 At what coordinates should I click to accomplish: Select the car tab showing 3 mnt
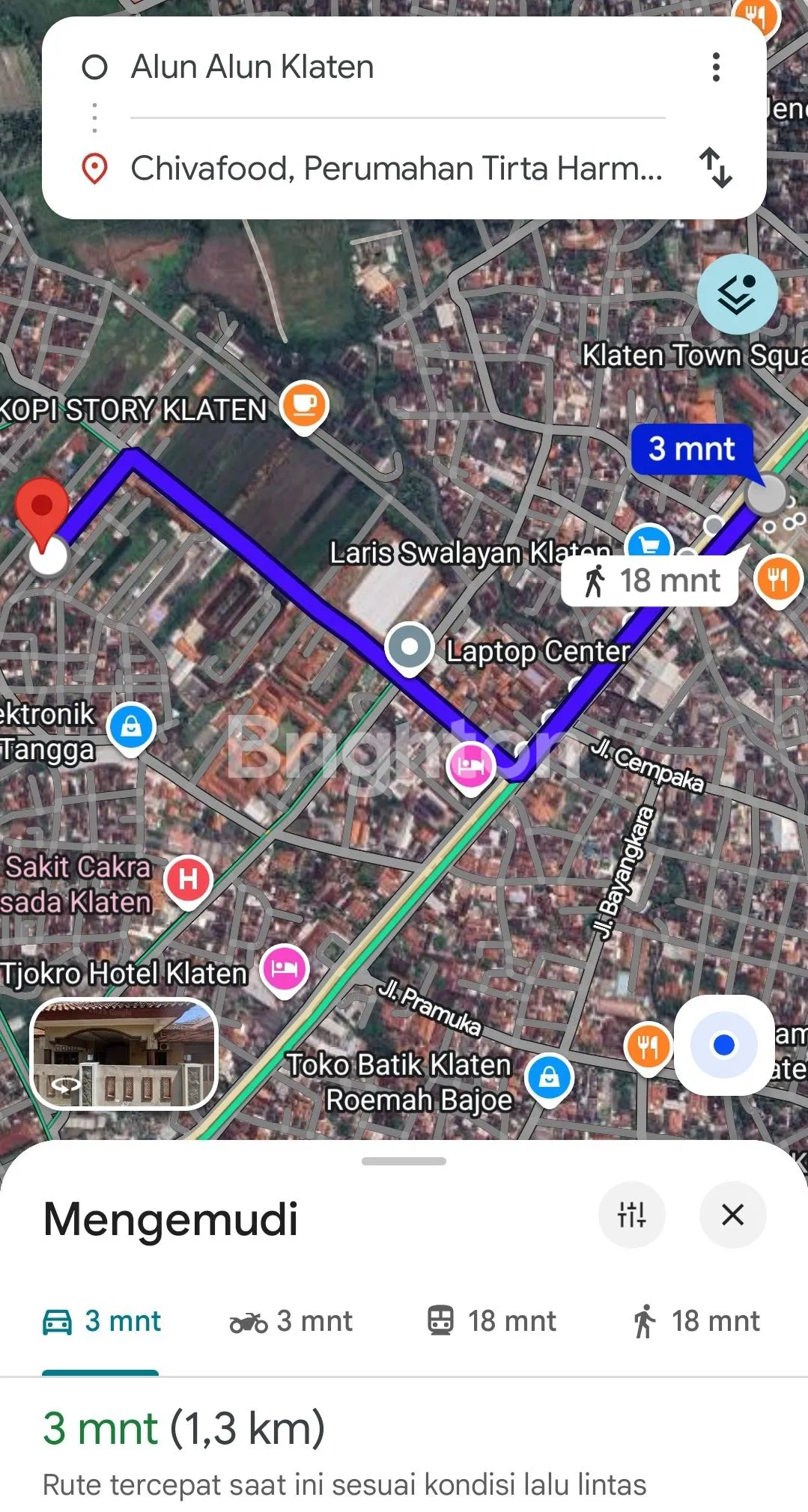point(101,1321)
